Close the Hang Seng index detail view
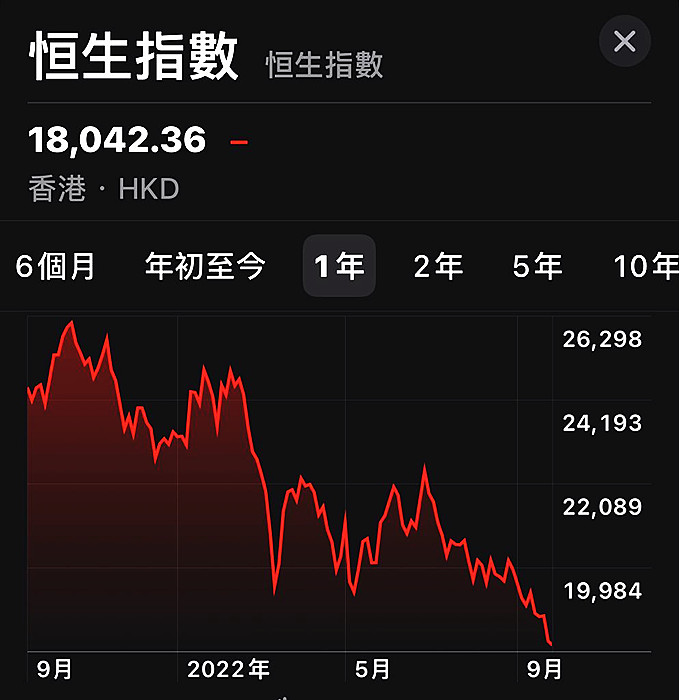 625,42
